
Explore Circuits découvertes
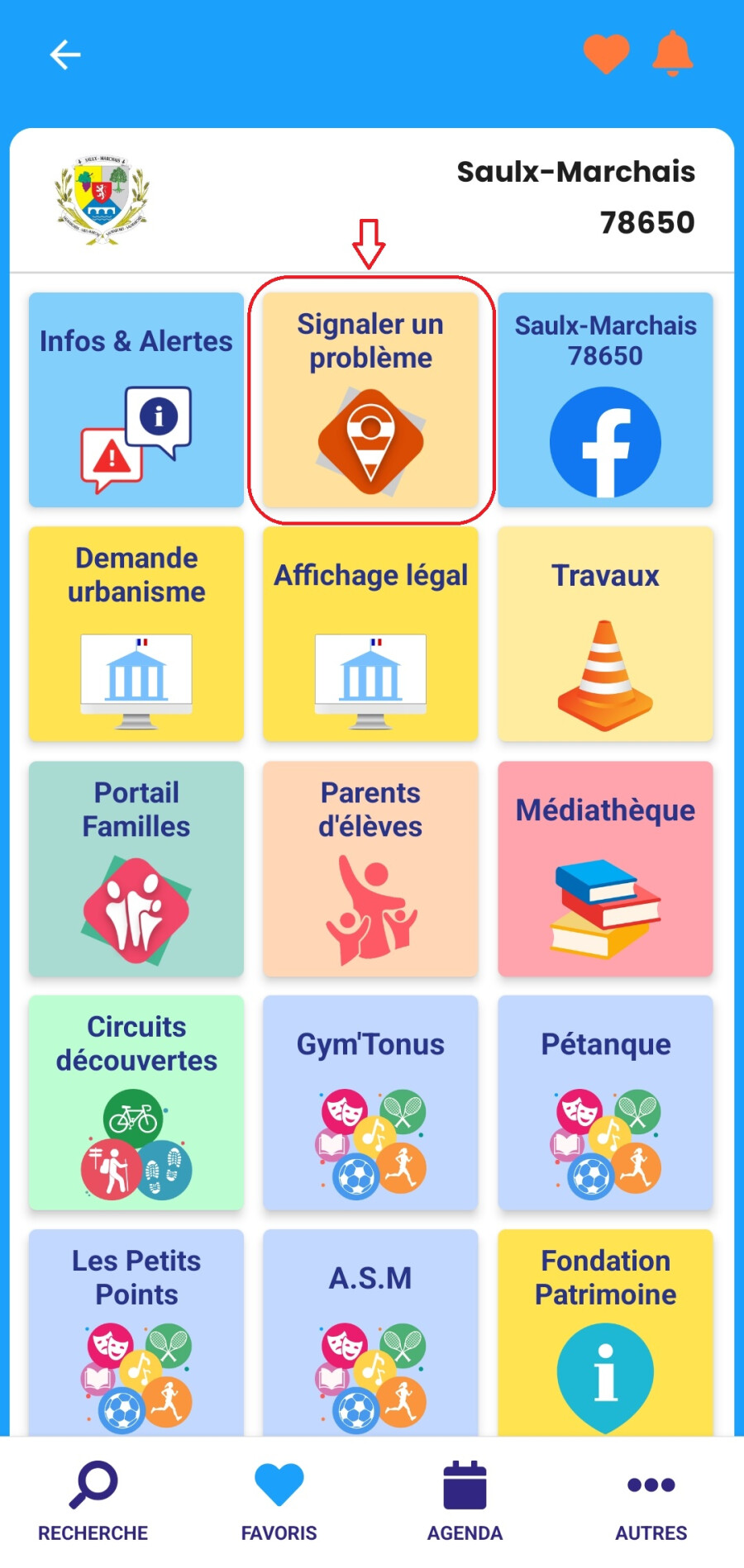136,1102
